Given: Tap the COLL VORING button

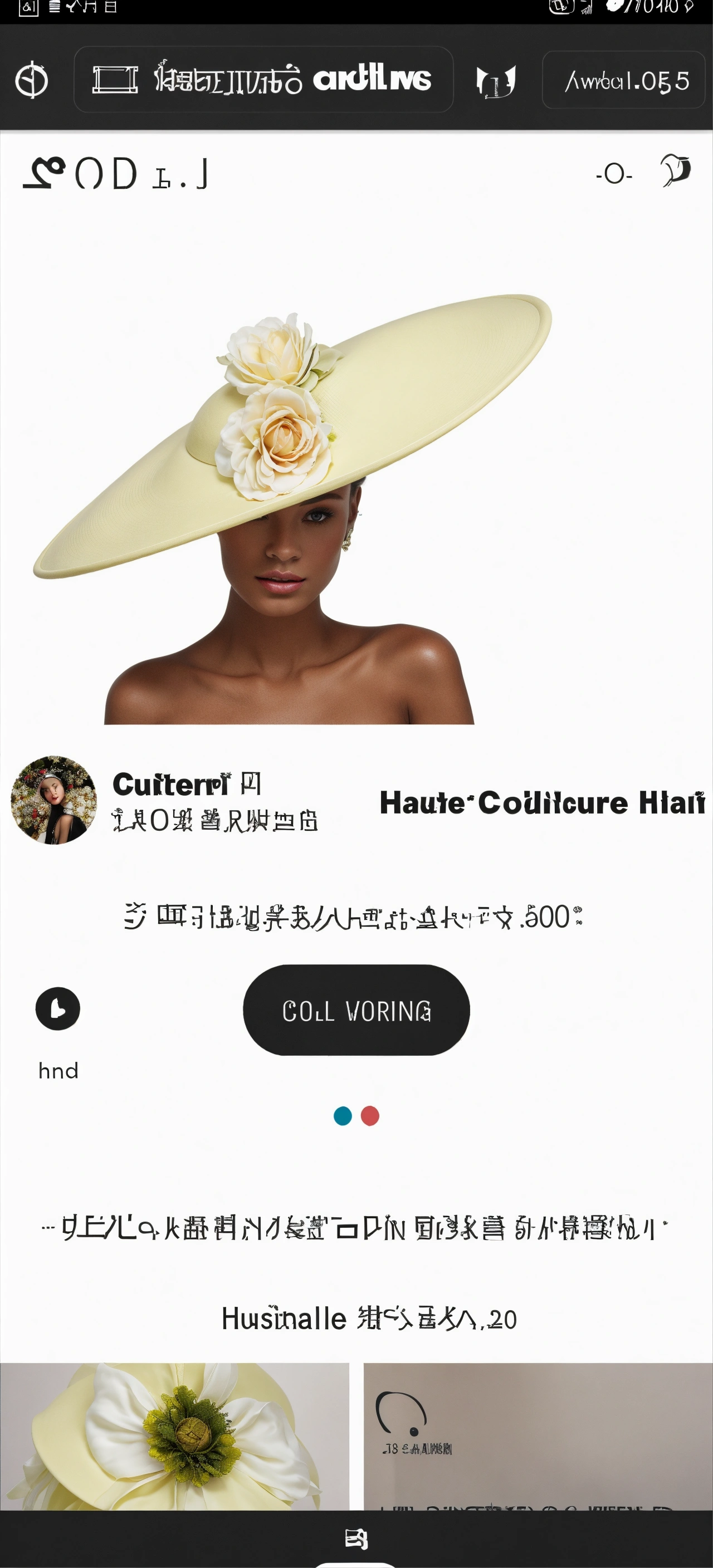Looking at the screenshot, I should pos(356,1011).
